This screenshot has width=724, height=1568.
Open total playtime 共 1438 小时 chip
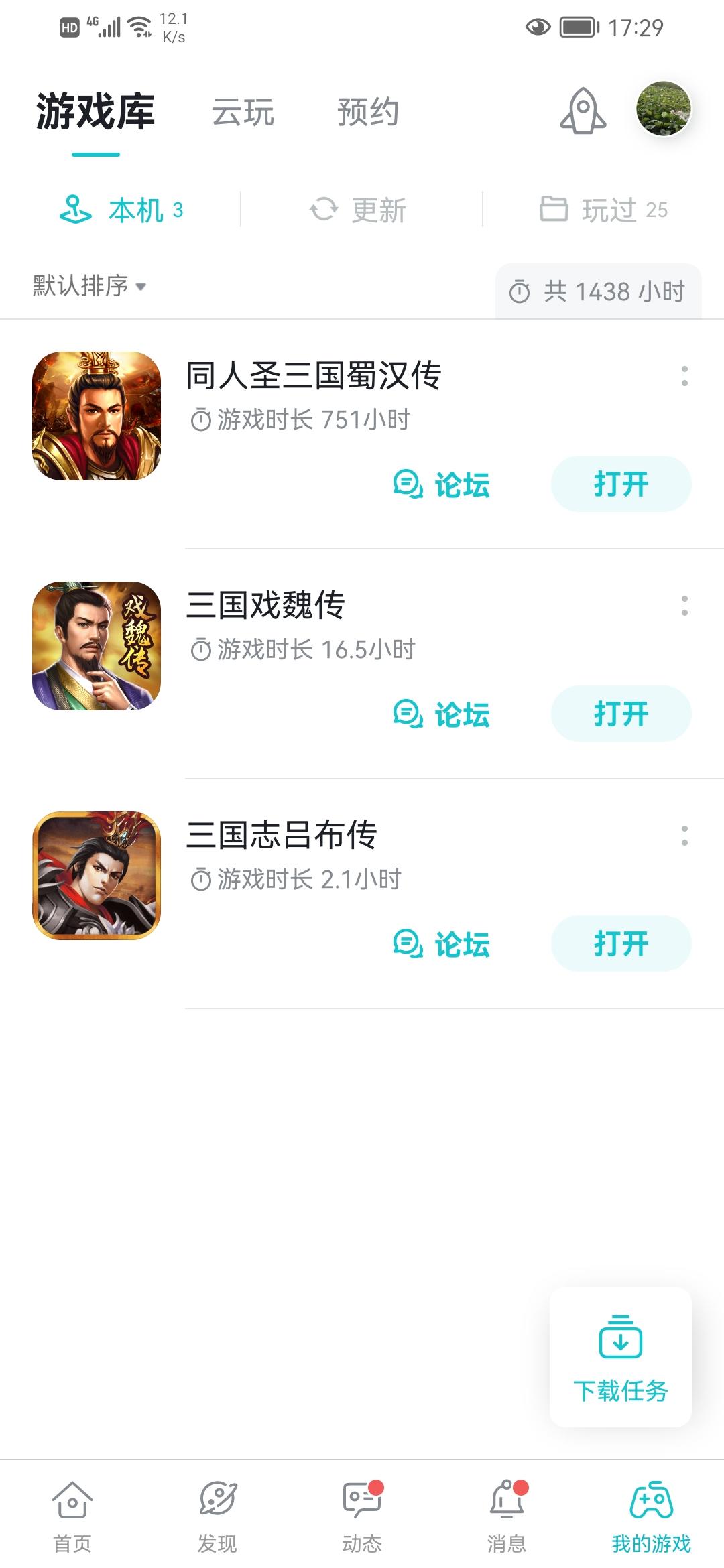coord(598,291)
